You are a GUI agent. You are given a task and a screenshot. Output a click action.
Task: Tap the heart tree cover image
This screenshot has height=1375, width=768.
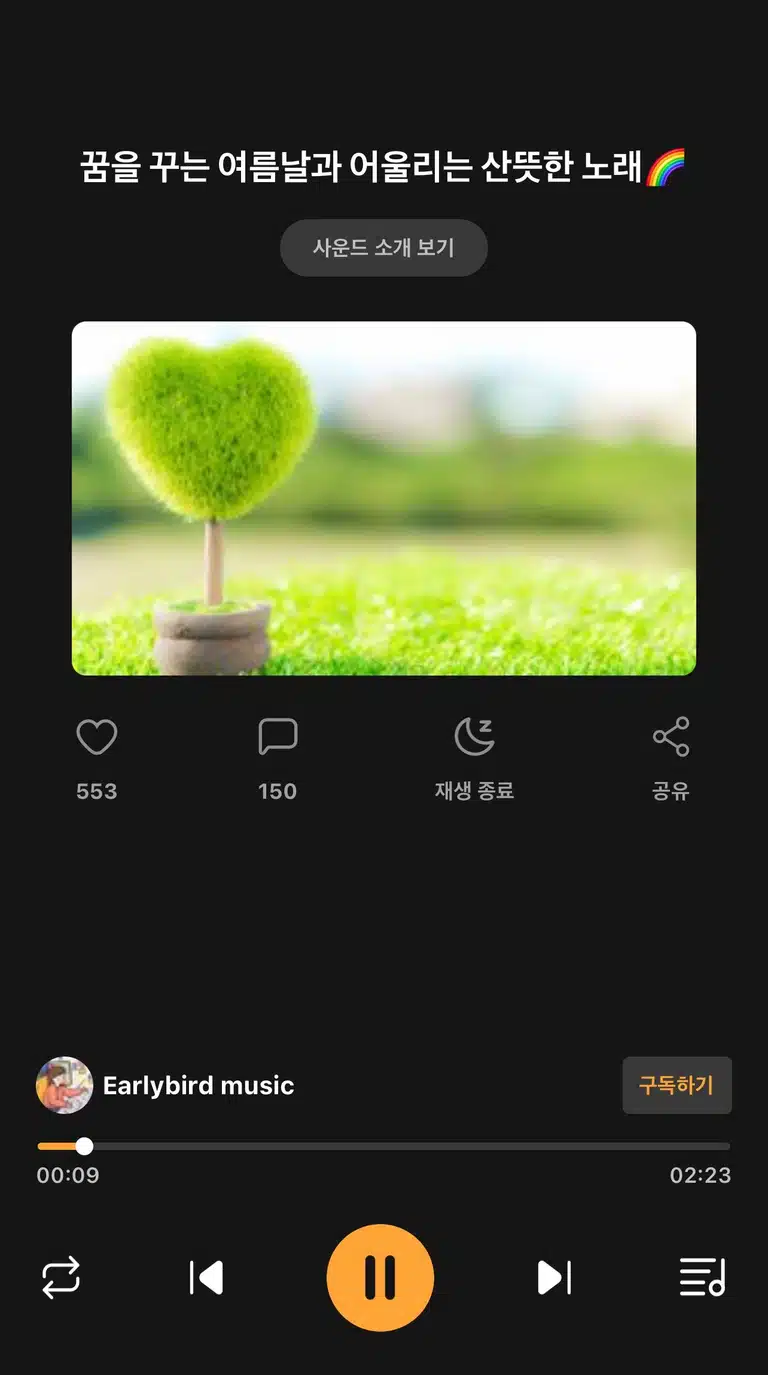[x=384, y=498]
